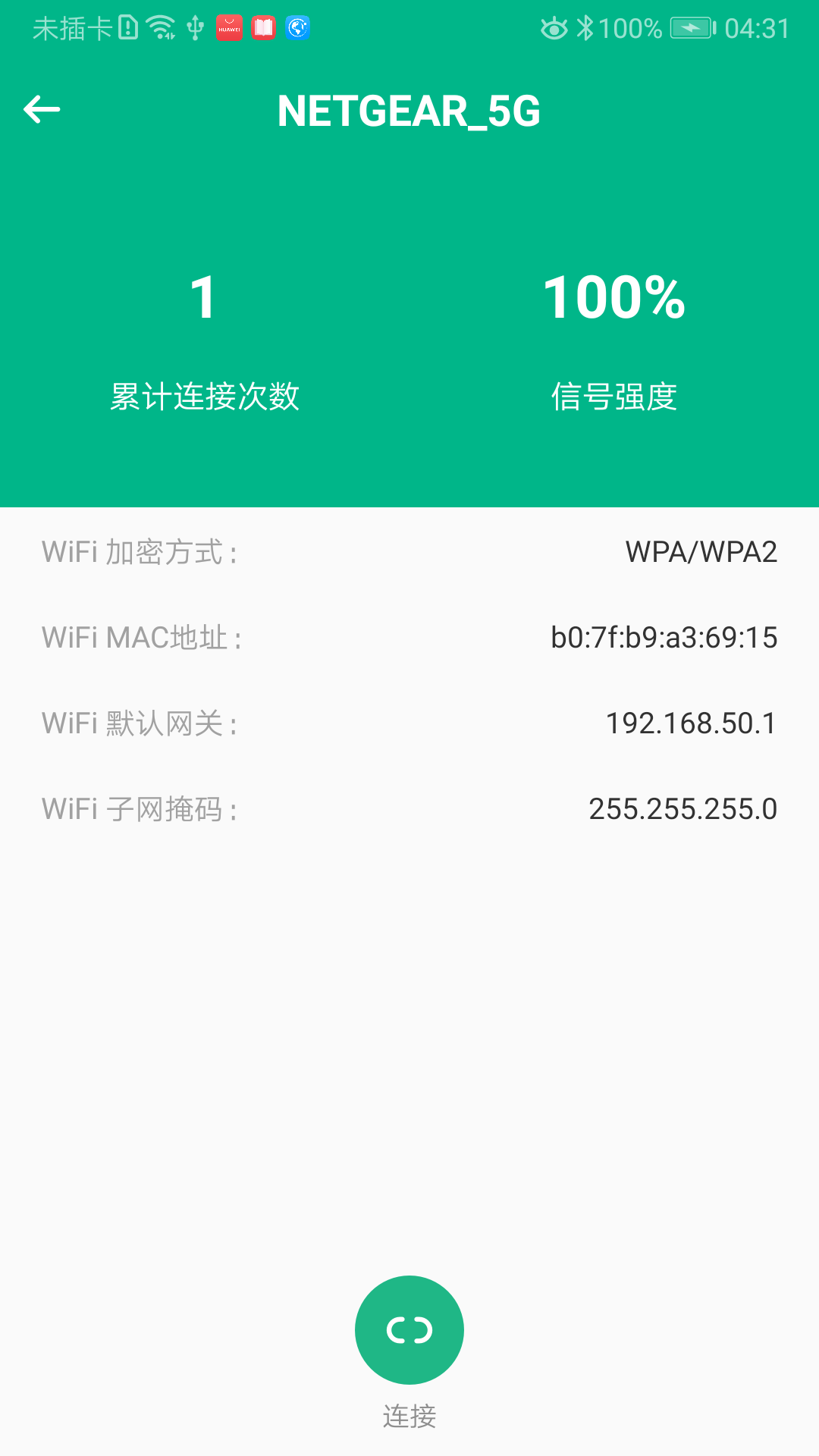Tap the eye comfort mode icon

pyautogui.click(x=553, y=27)
